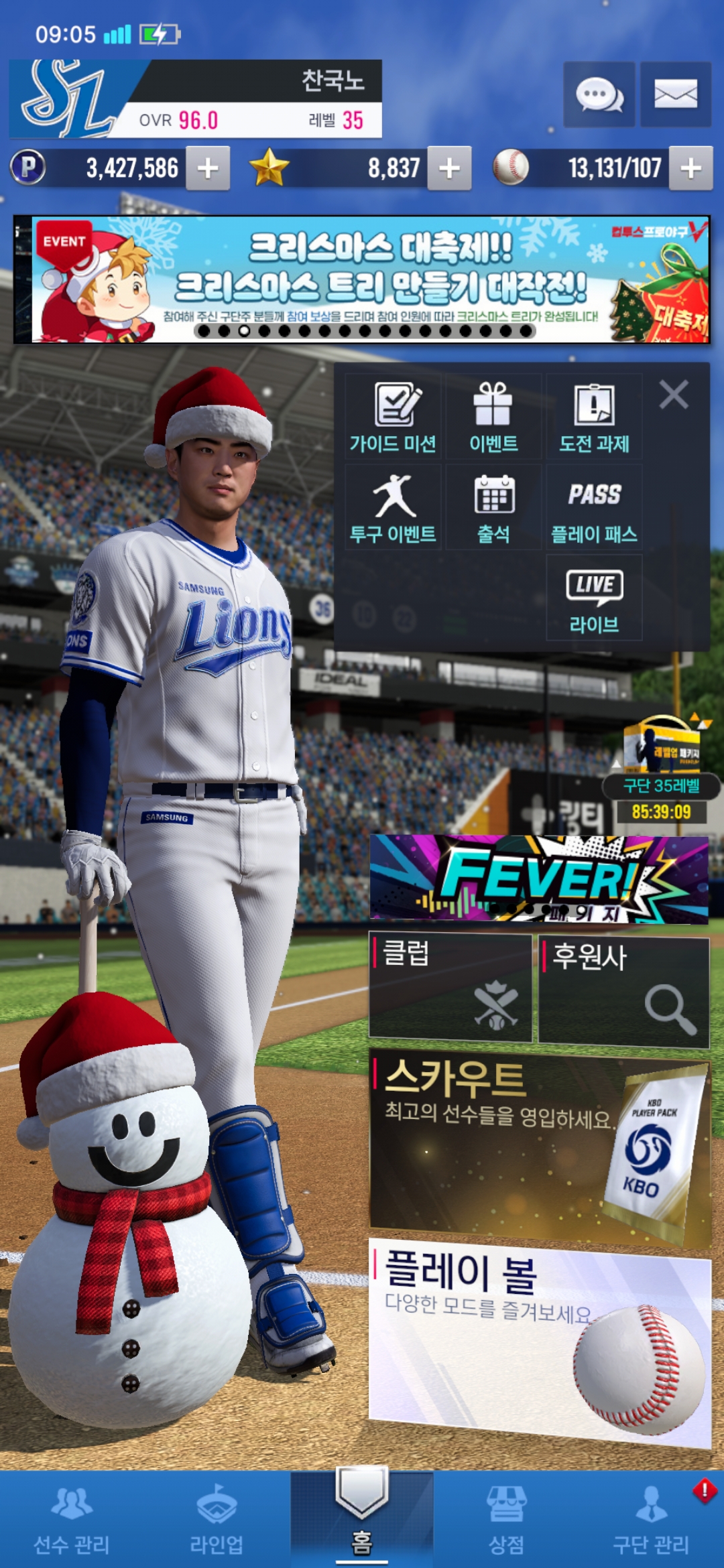
Task: Add more P points with plus button
Action: point(208,168)
